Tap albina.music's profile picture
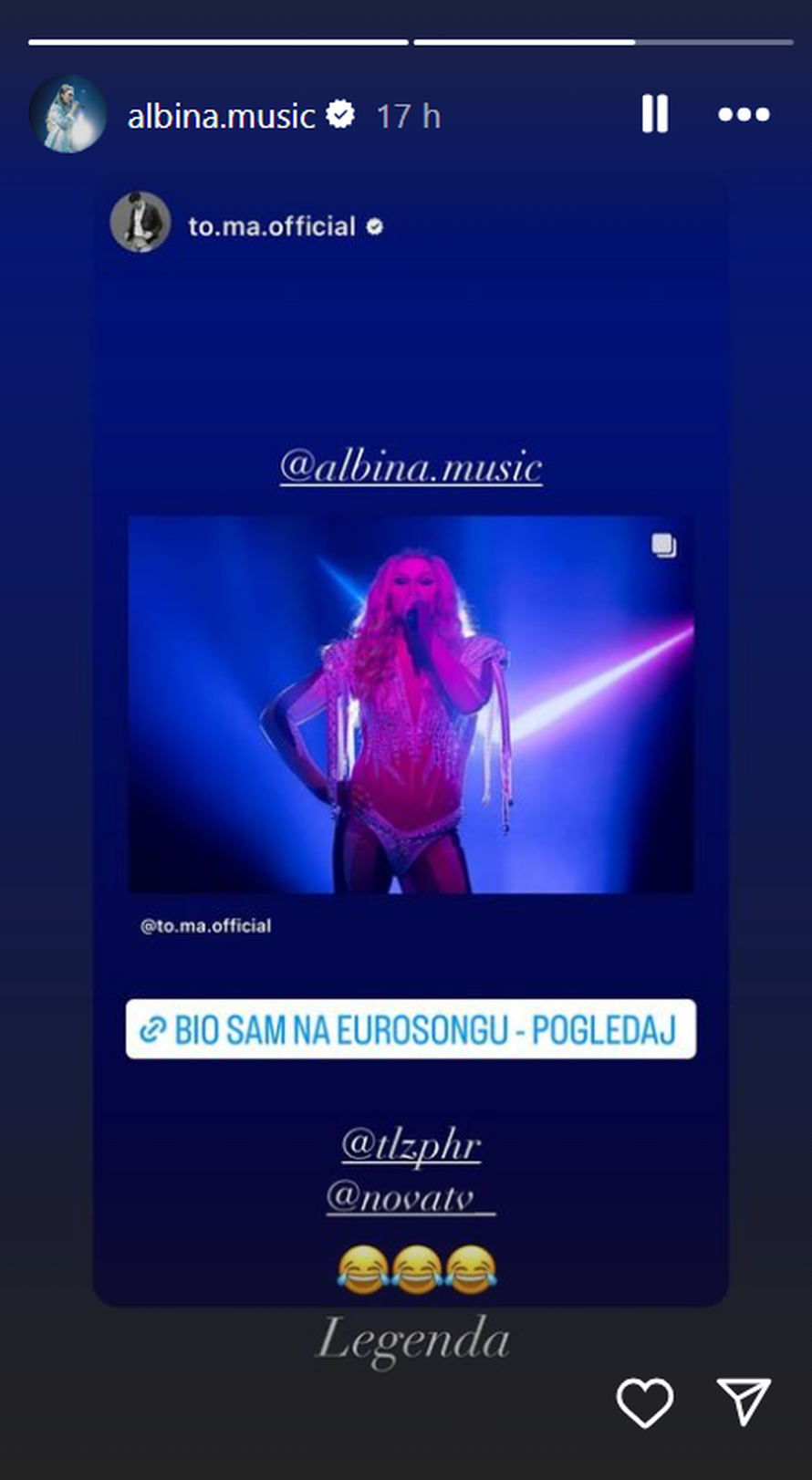812x1480 pixels. (68, 115)
